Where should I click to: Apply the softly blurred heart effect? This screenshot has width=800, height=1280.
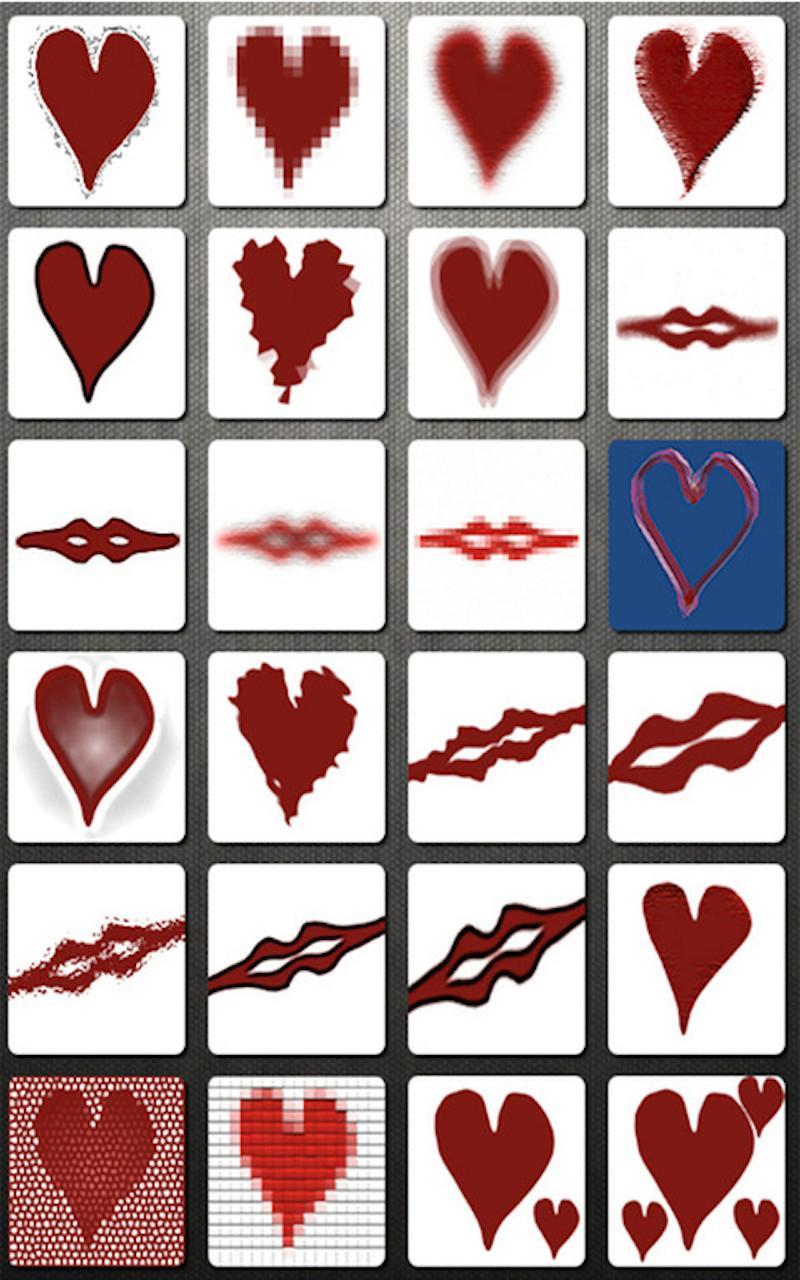coord(497,111)
